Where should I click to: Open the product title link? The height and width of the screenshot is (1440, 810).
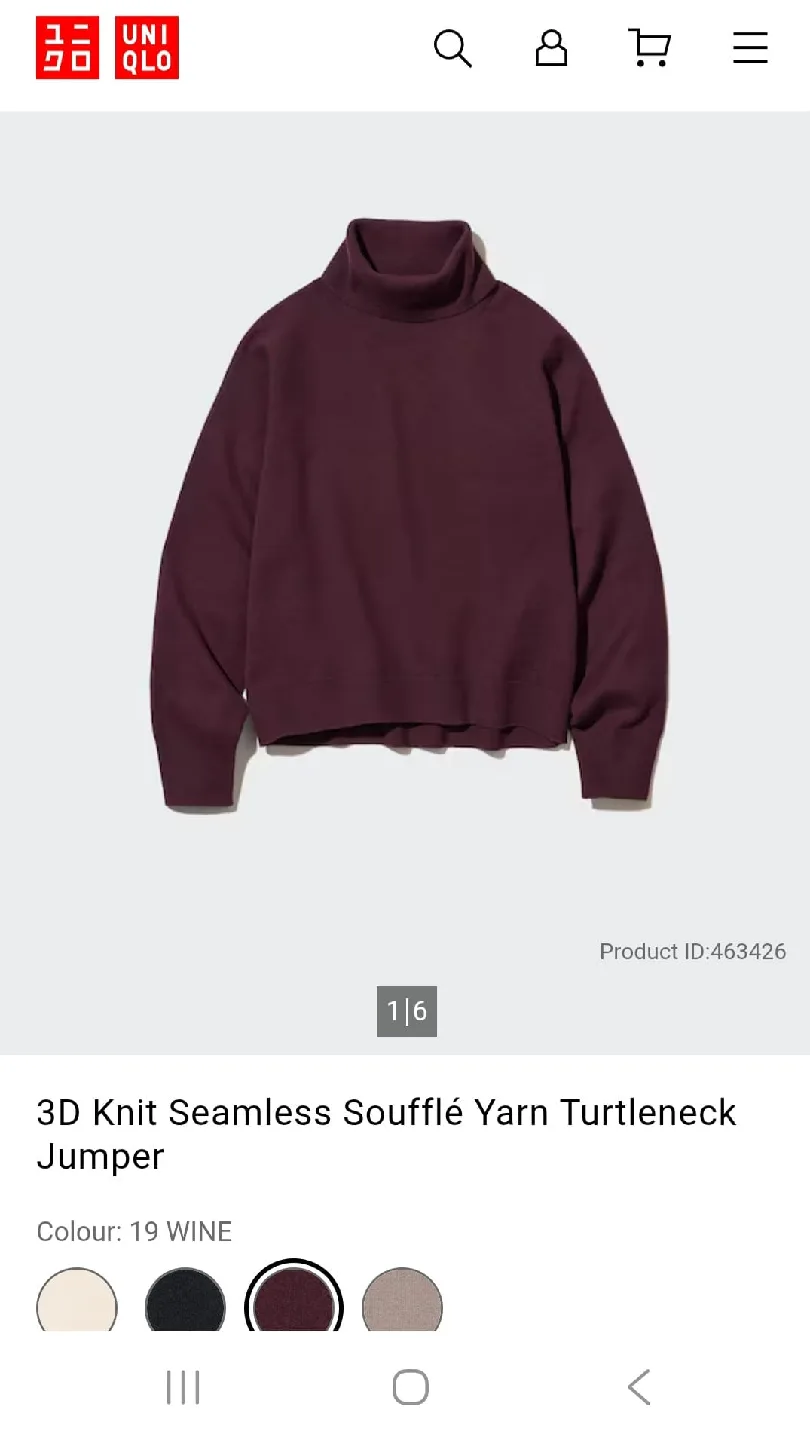(x=386, y=1135)
